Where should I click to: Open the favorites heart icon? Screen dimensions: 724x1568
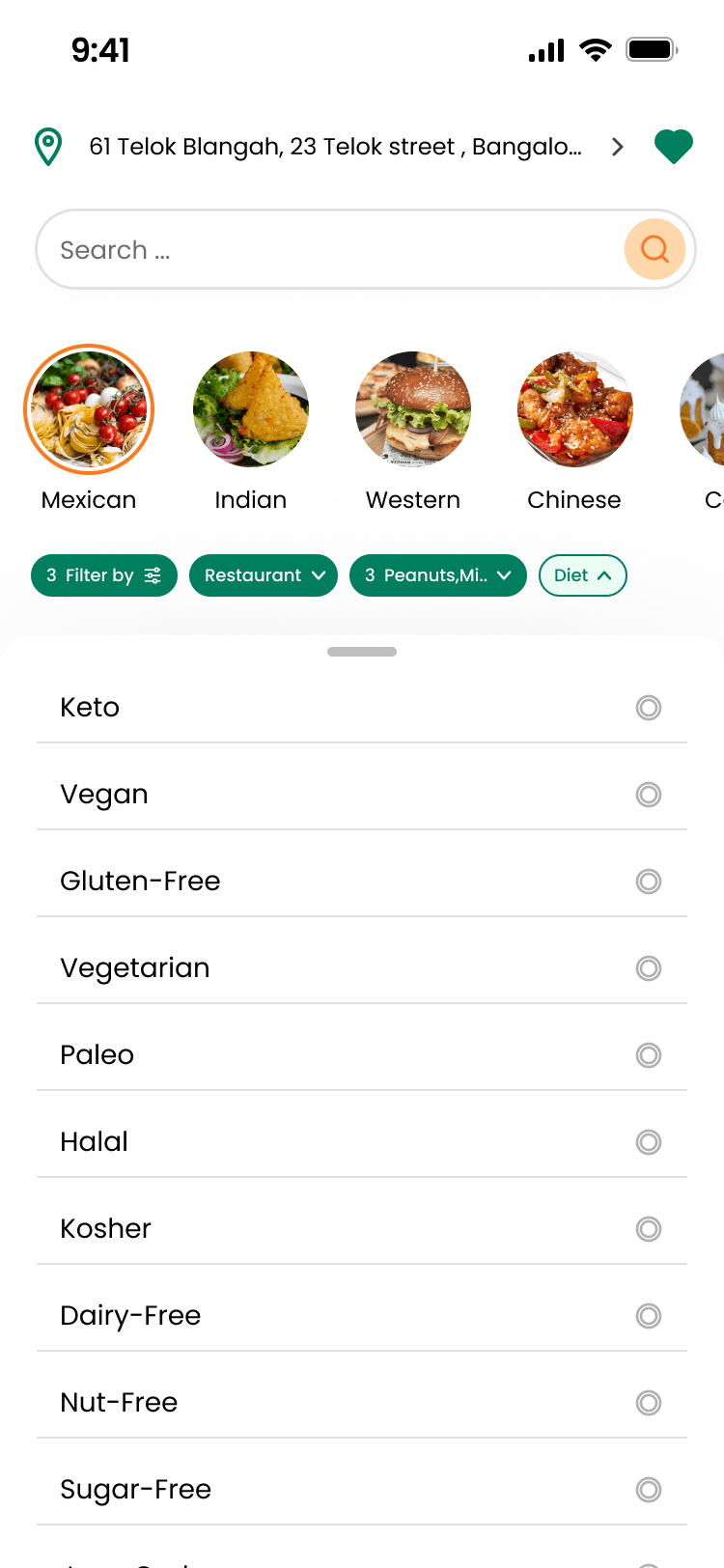coord(673,147)
